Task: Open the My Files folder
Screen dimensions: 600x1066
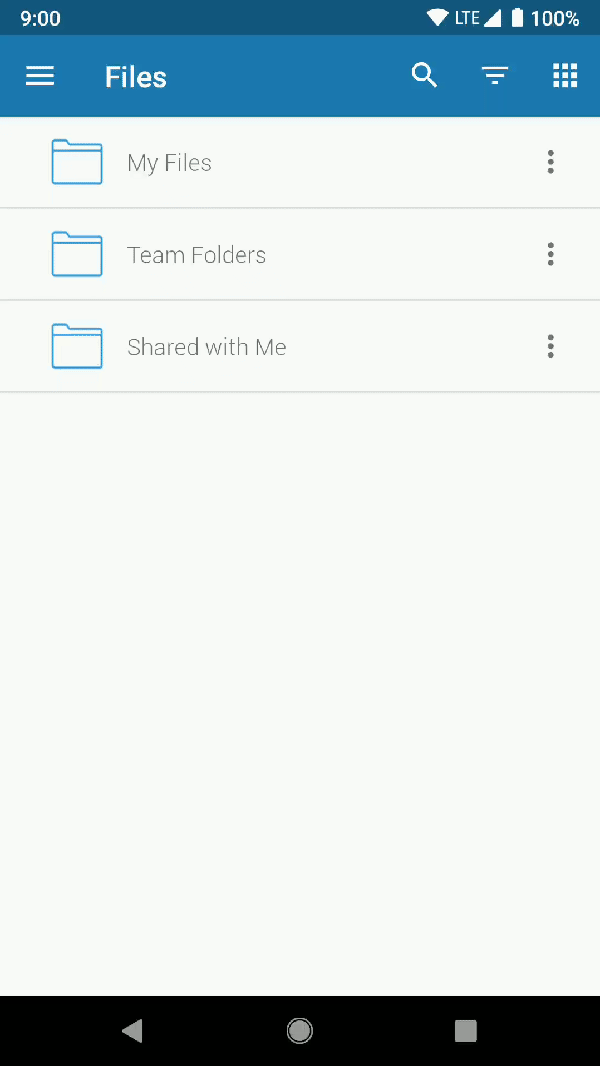Action: click(x=300, y=162)
